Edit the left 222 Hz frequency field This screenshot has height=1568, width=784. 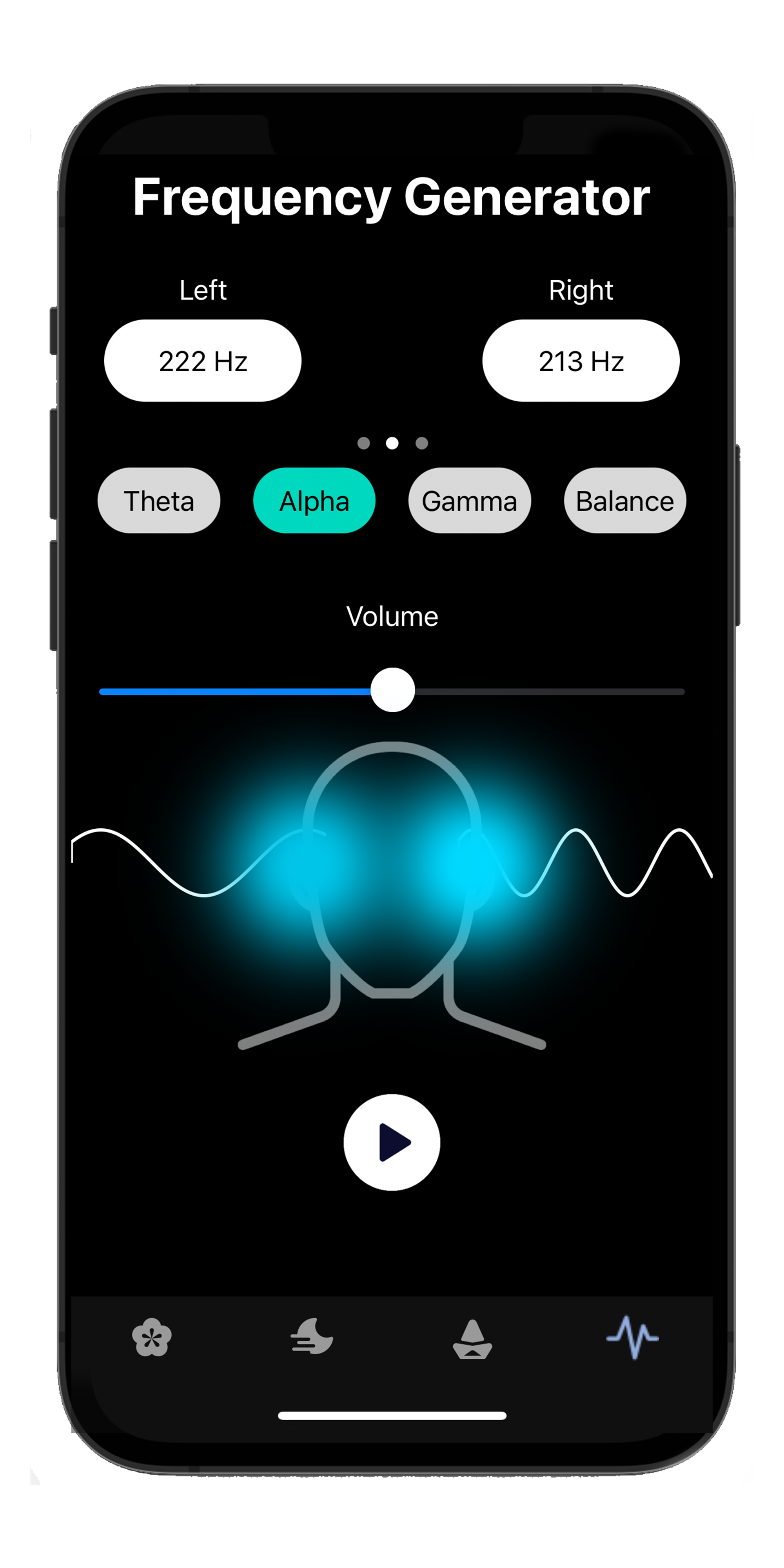pyautogui.click(x=203, y=360)
